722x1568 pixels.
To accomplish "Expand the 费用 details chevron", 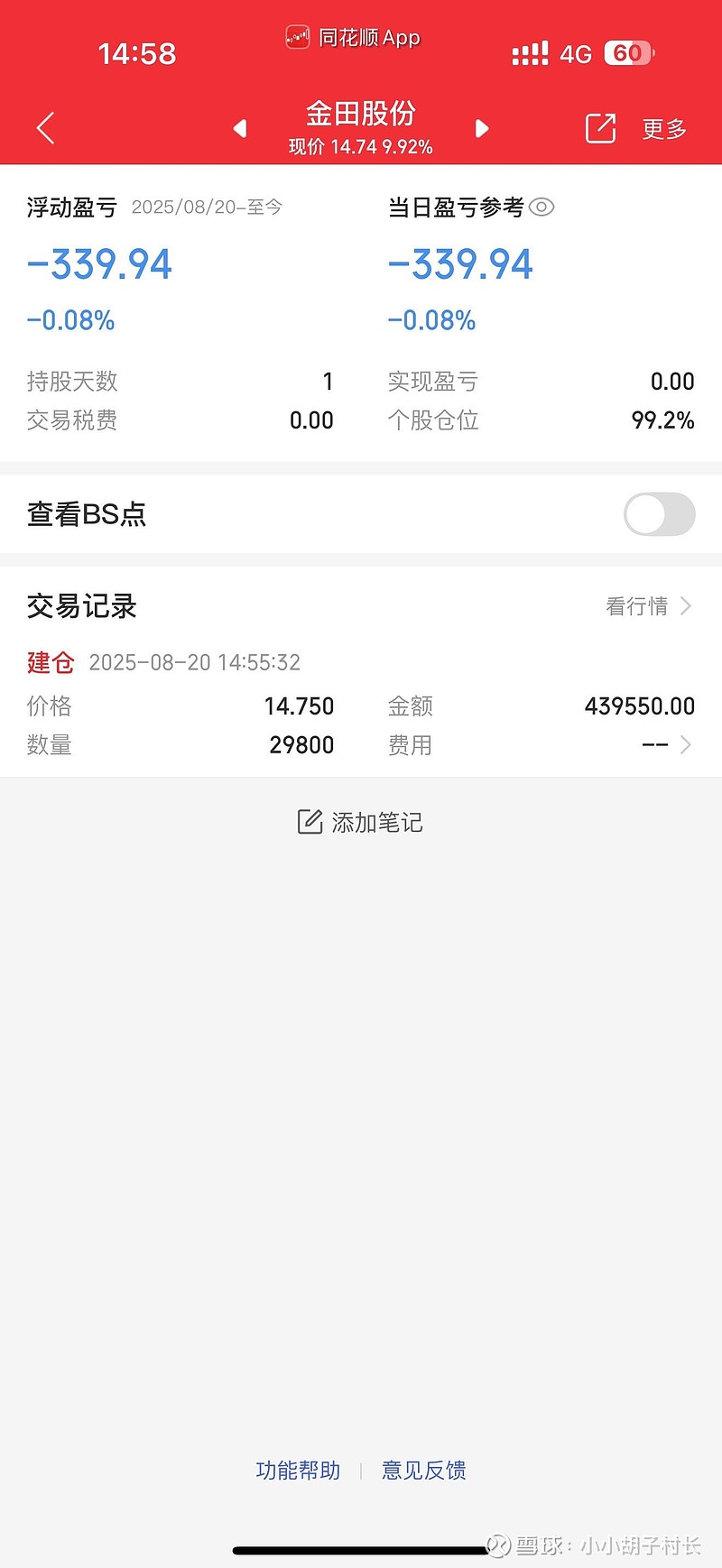I will tap(686, 744).
